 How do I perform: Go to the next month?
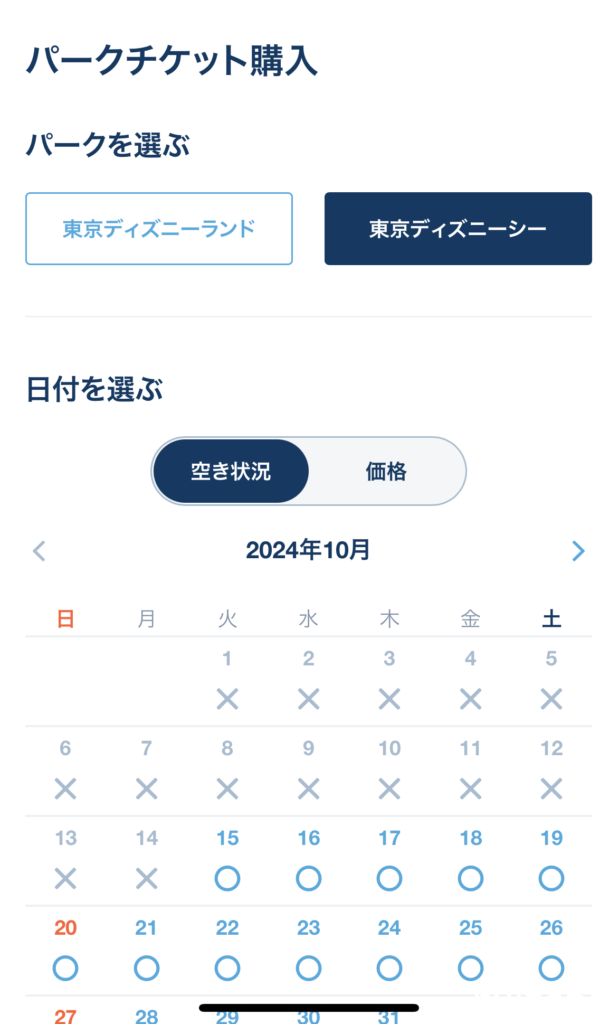point(577,550)
